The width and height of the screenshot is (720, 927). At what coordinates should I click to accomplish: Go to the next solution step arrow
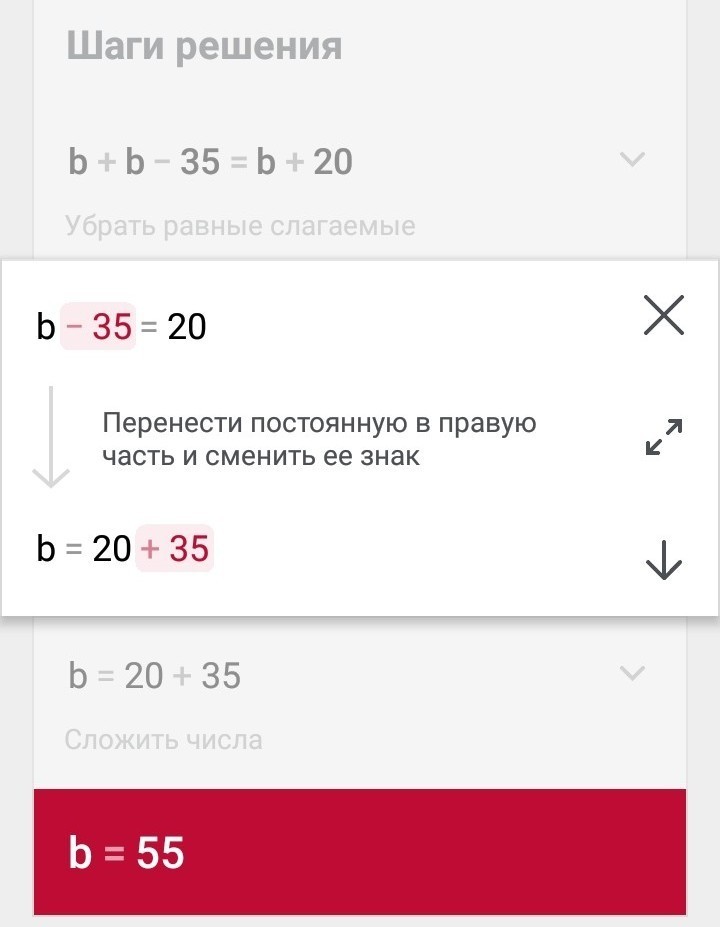tap(664, 563)
